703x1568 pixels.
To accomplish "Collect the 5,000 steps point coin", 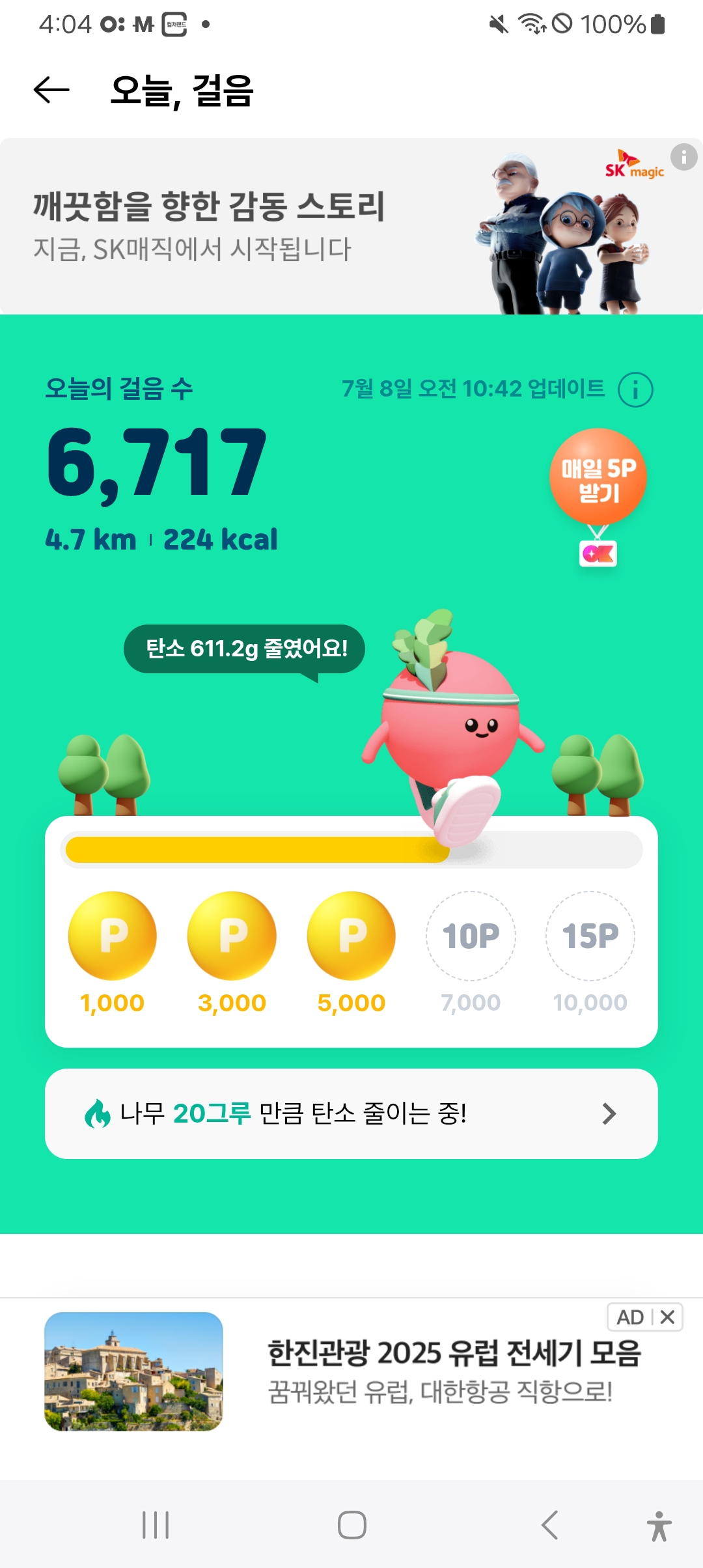I will coord(351,936).
